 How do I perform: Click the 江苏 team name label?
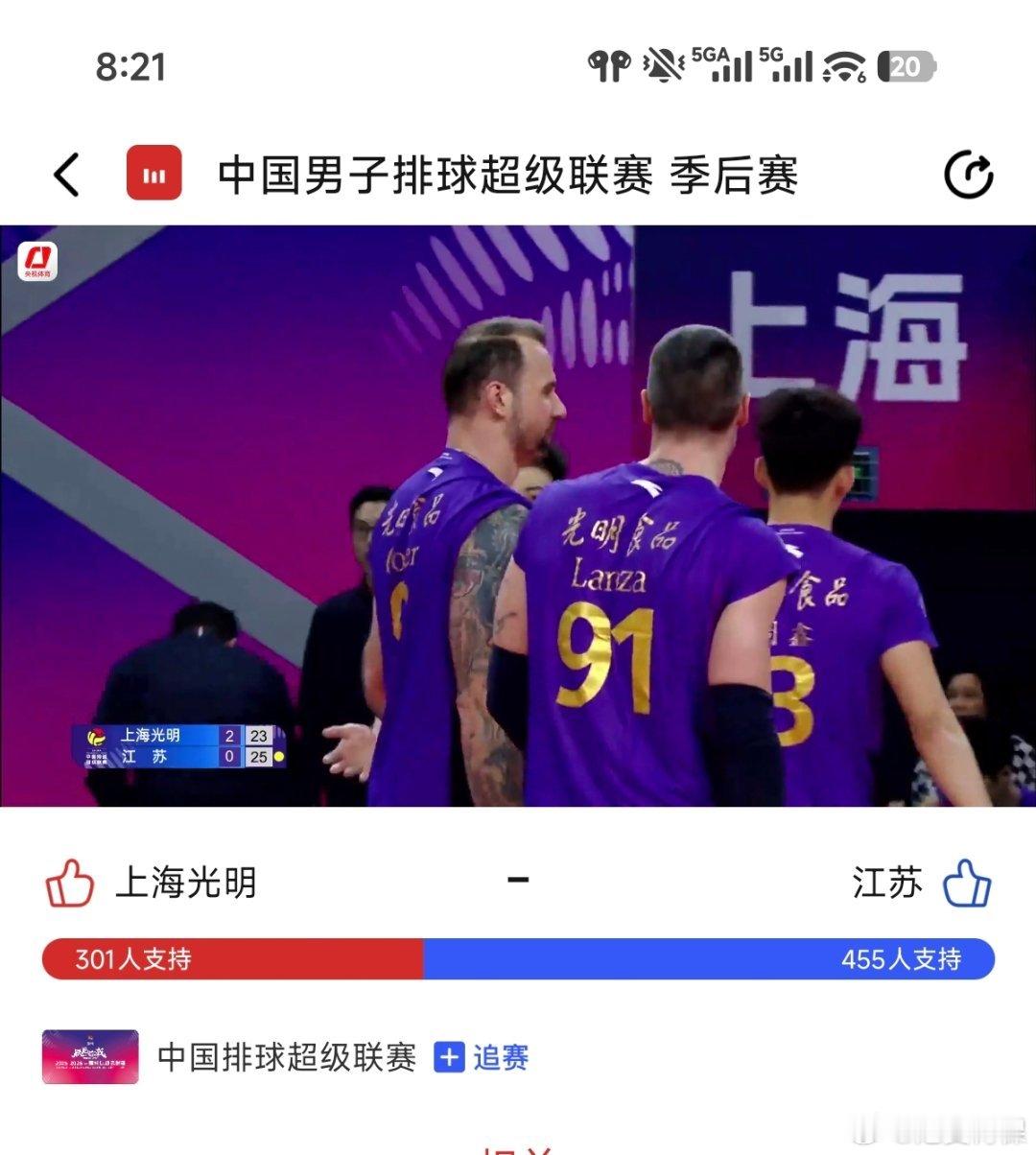click(884, 883)
